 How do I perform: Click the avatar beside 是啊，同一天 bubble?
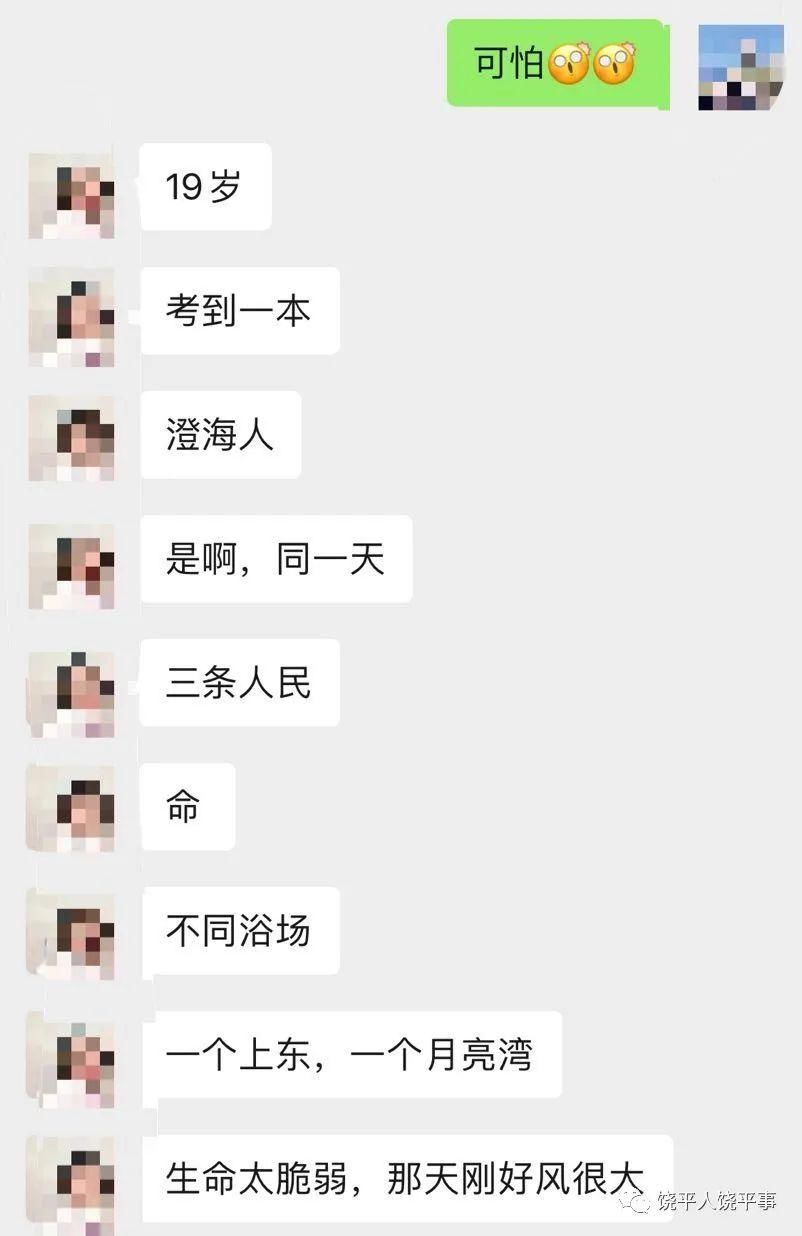point(71,567)
